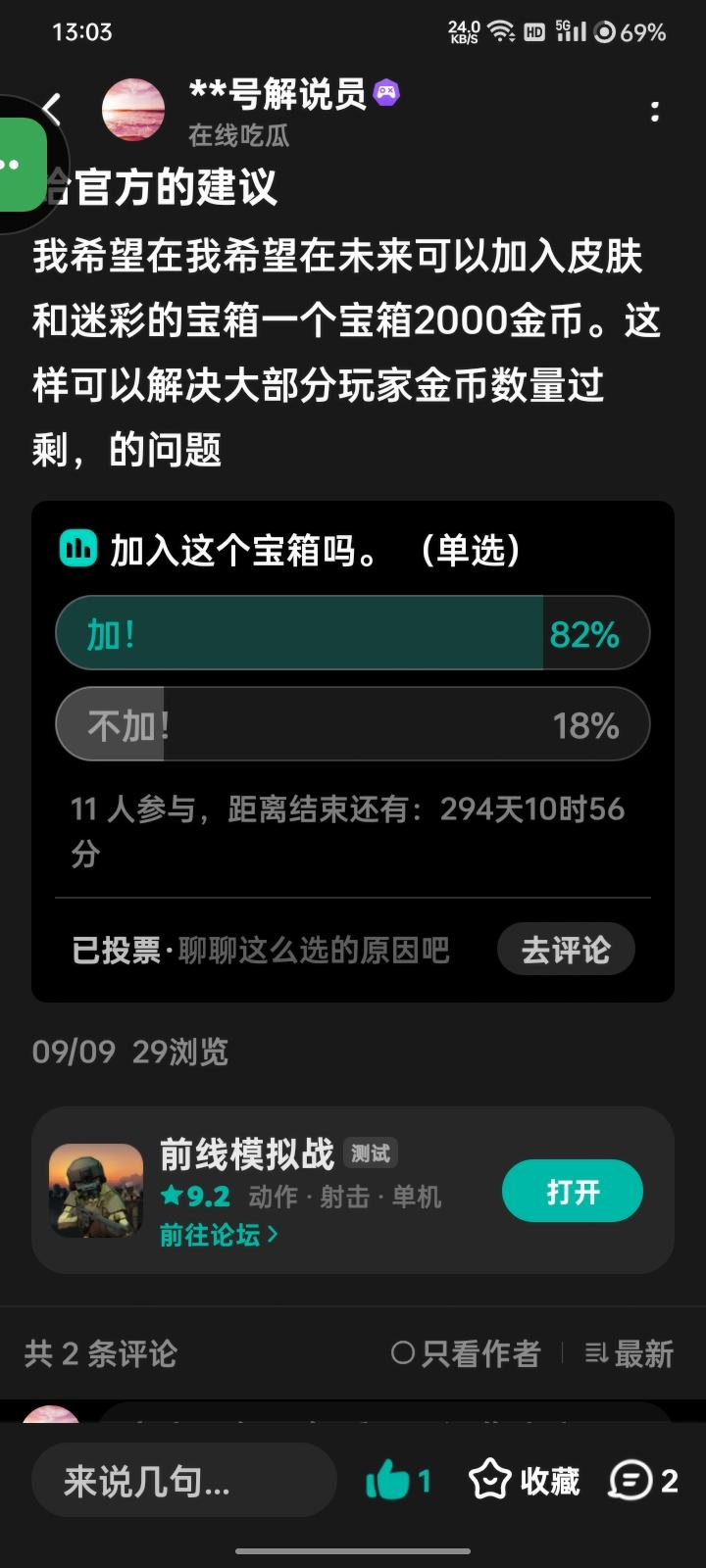Screen dimensions: 706x1568
Task: Tap 打开 to launch 前线模拟战
Action: click(x=573, y=1190)
